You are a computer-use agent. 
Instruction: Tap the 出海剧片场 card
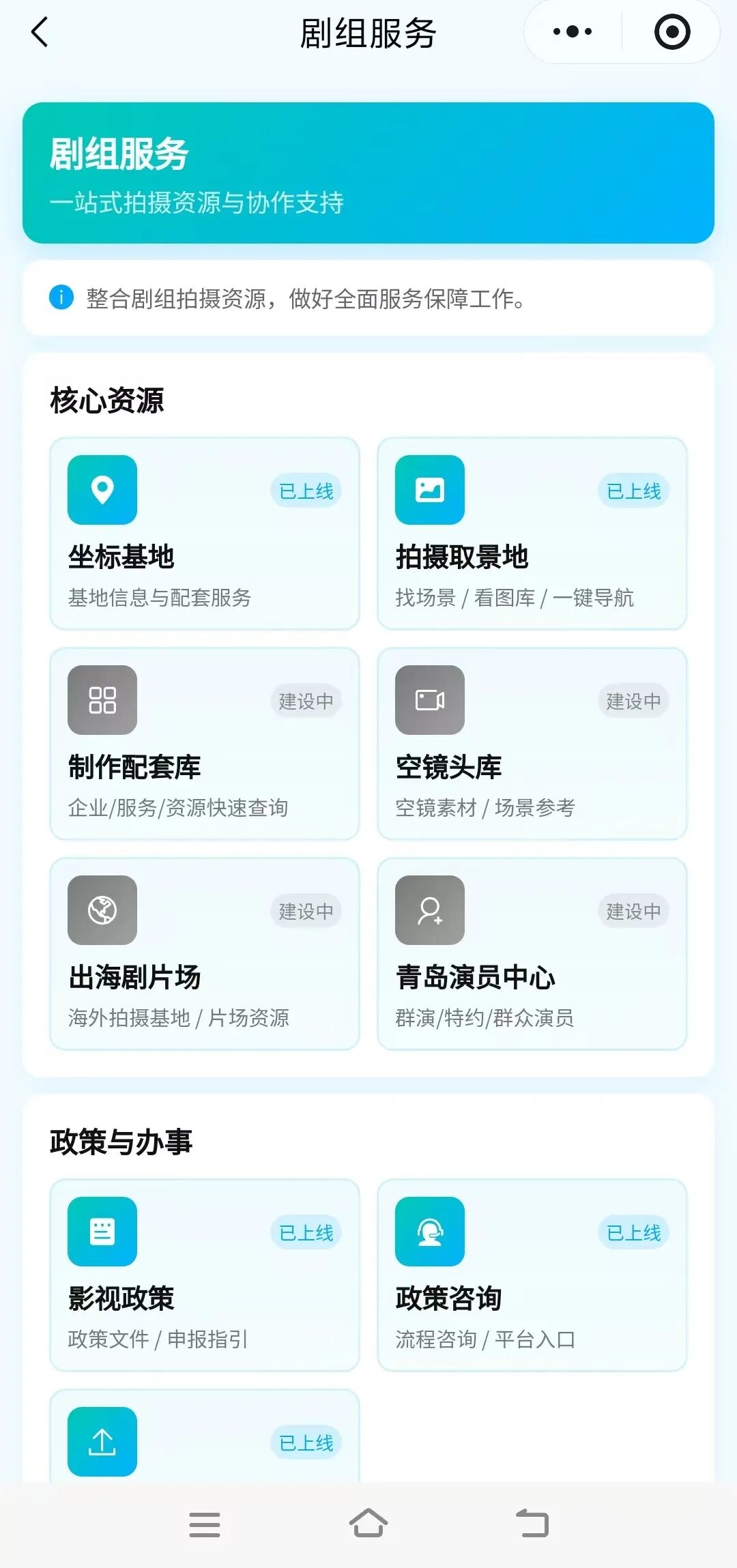pyautogui.click(x=204, y=954)
